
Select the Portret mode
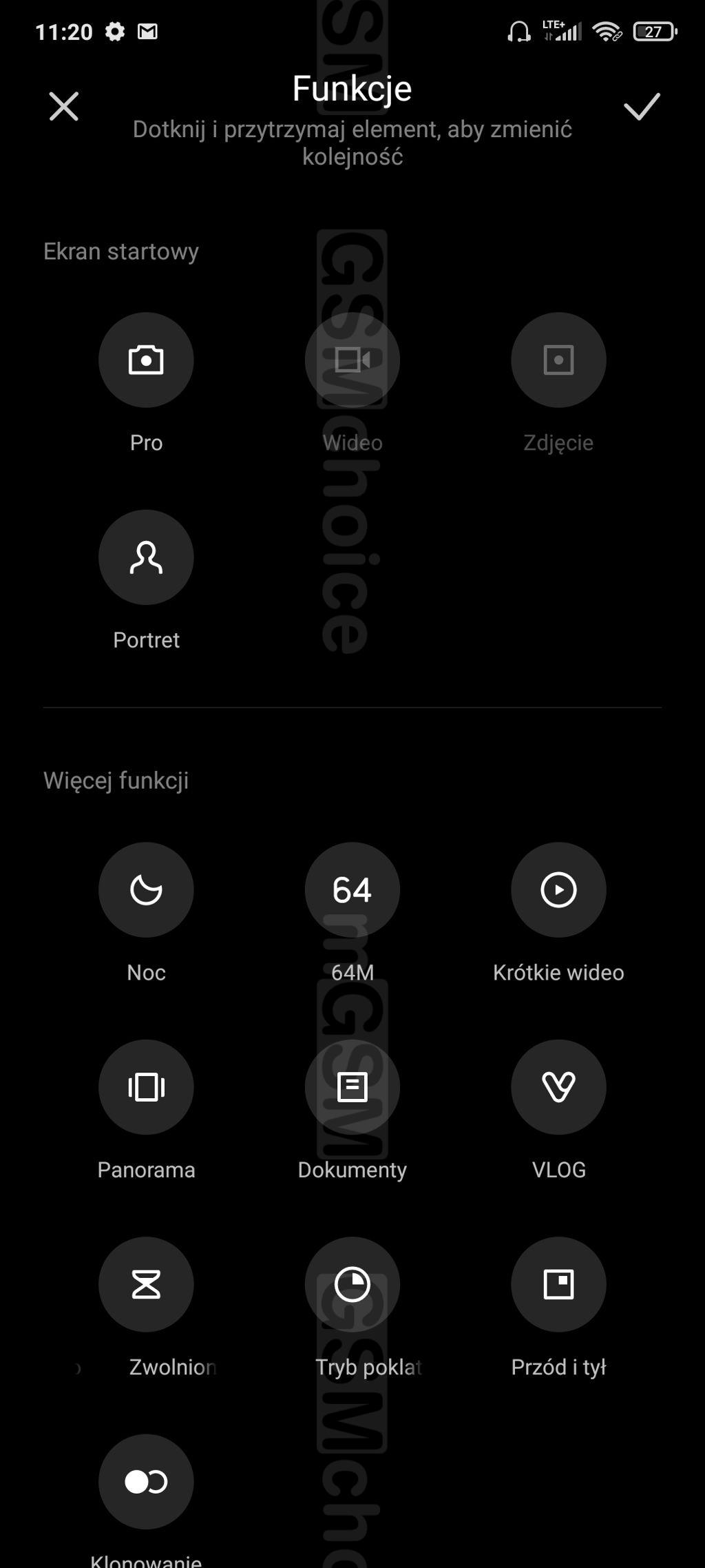(x=146, y=557)
